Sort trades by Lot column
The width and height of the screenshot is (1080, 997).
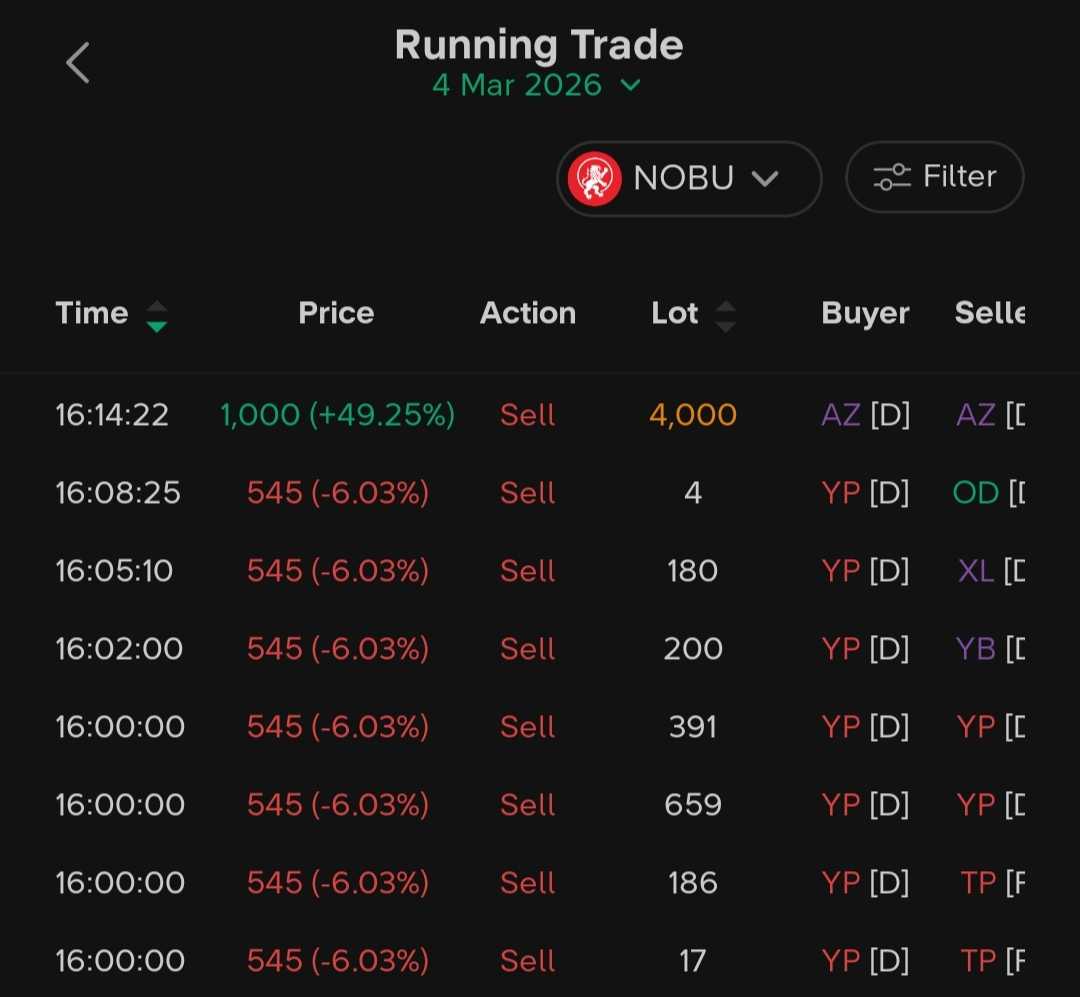(693, 314)
